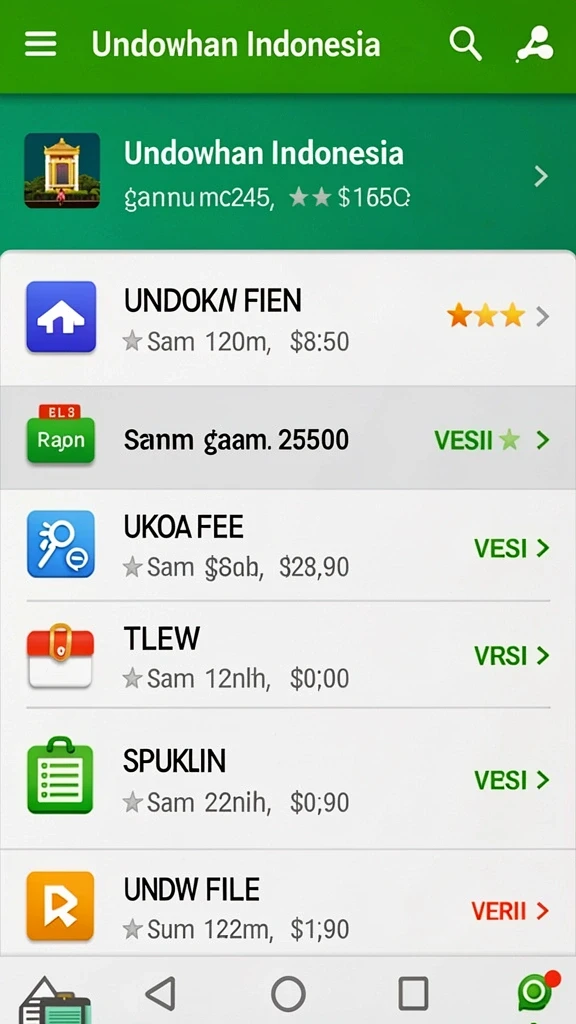Open the hamburger menu

(40, 45)
